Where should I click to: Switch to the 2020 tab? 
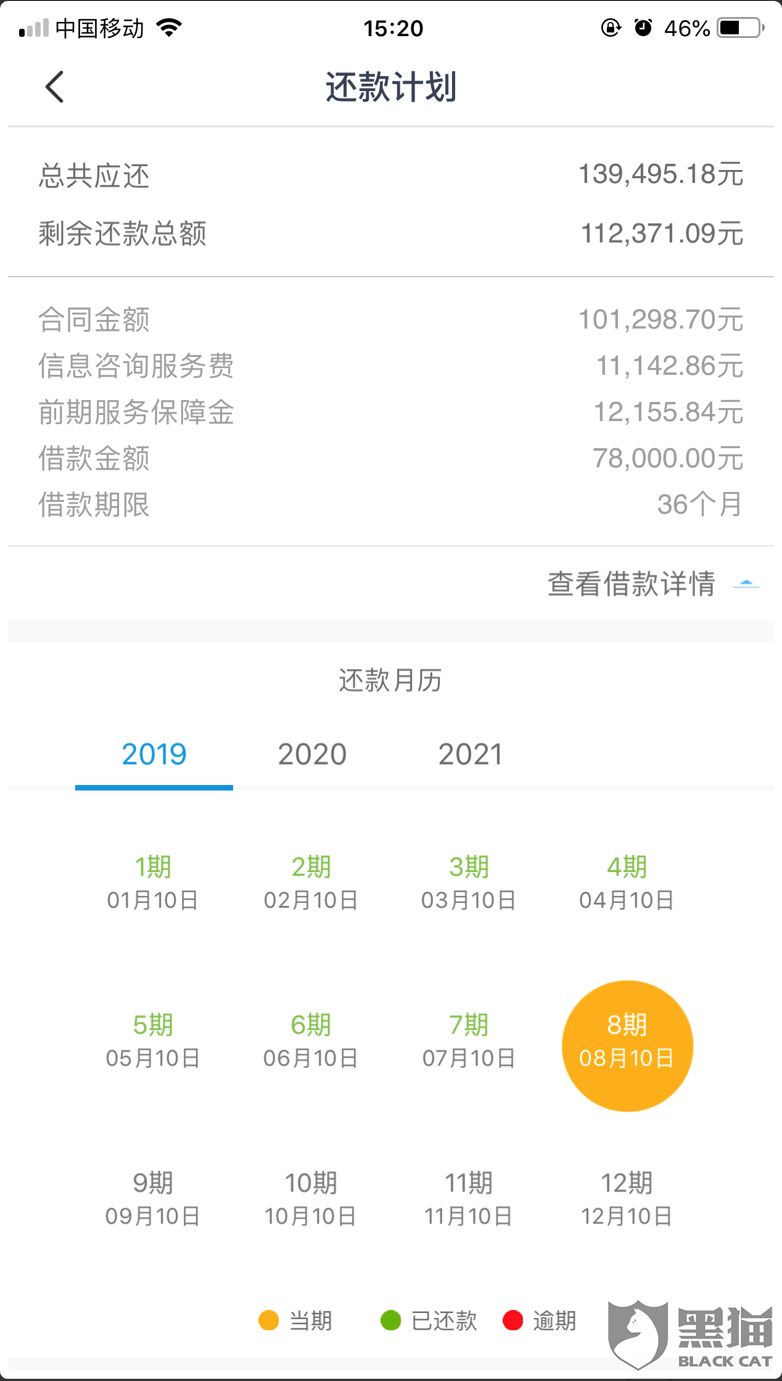pos(312,754)
